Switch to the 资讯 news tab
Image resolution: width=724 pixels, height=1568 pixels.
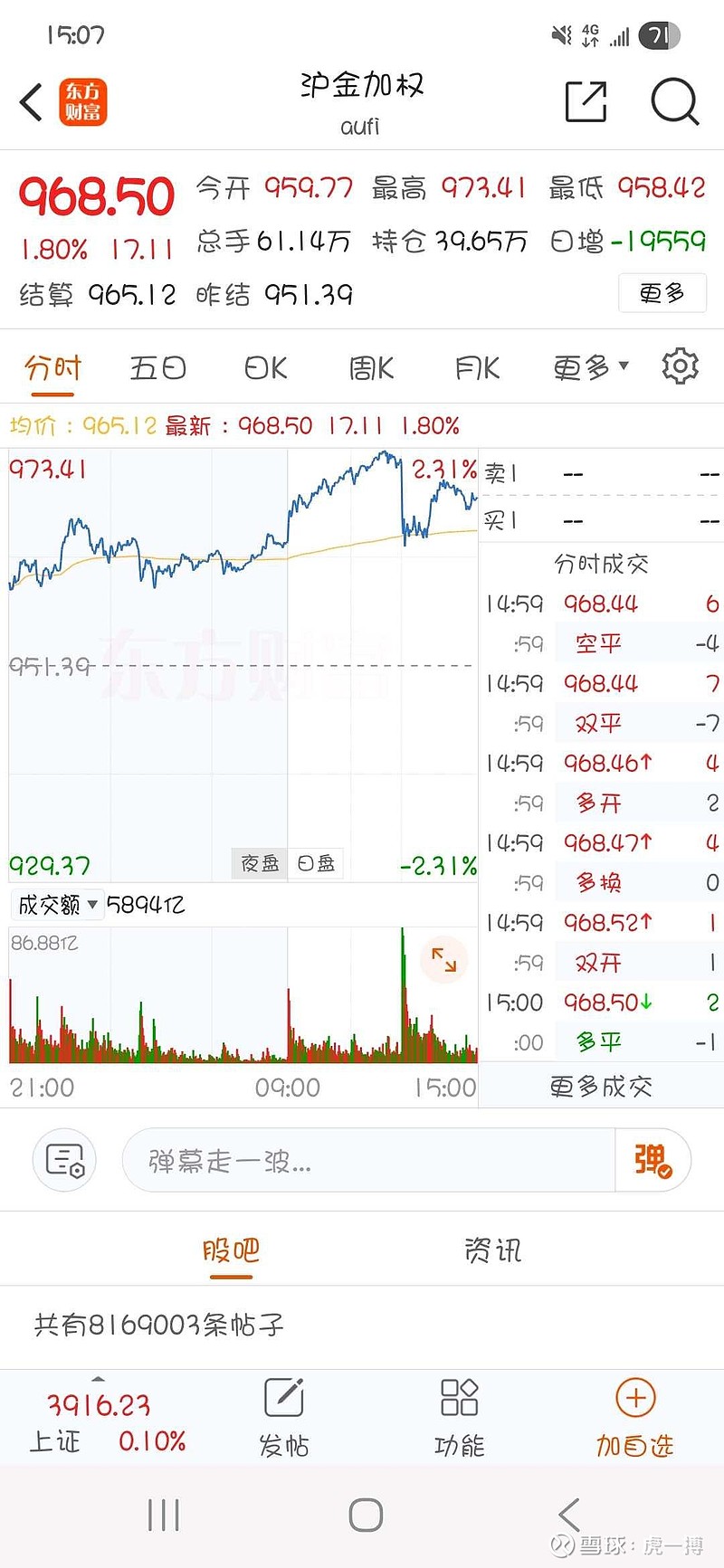coord(491,1250)
